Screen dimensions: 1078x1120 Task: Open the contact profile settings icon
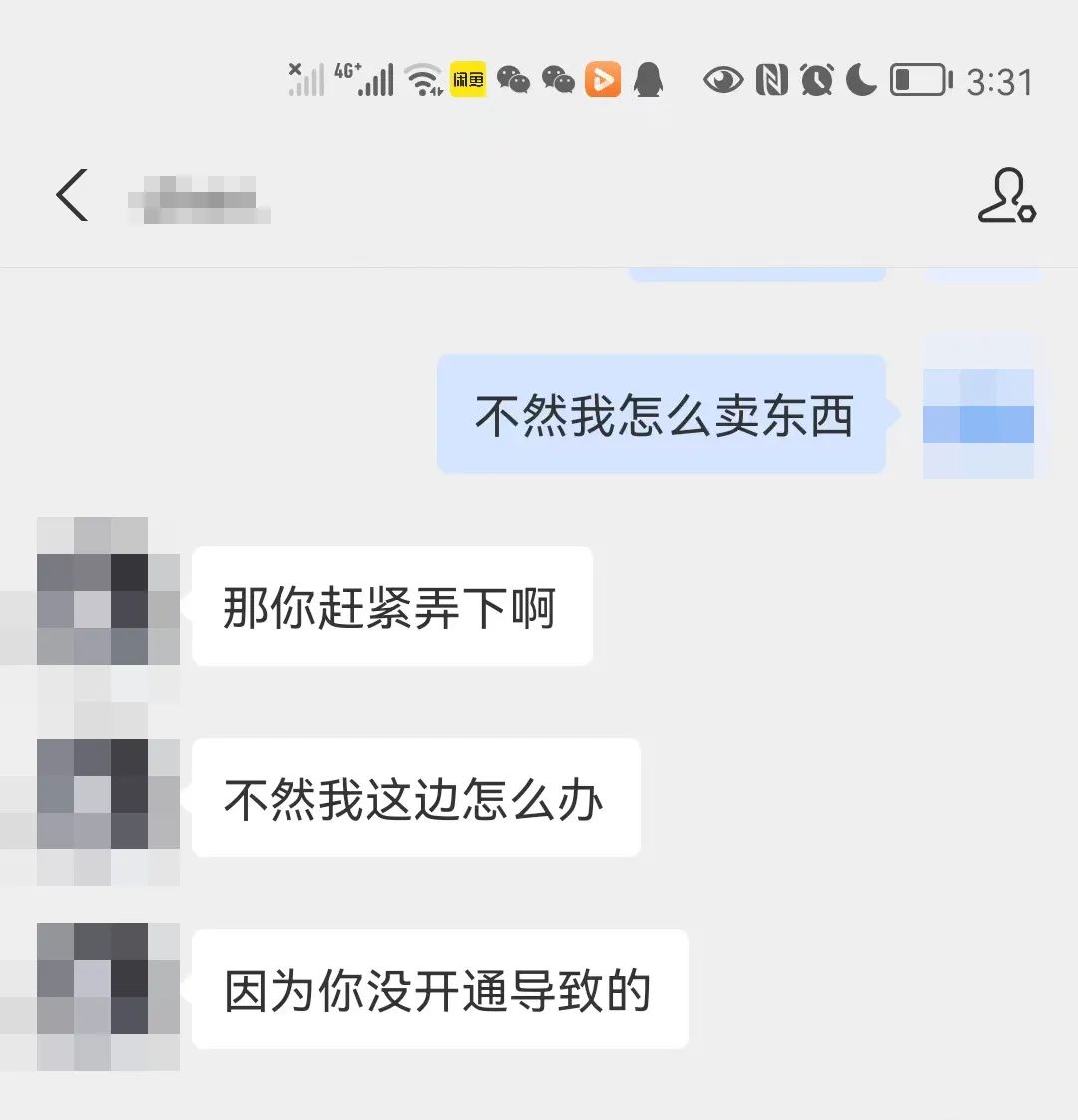pyautogui.click(x=1006, y=195)
